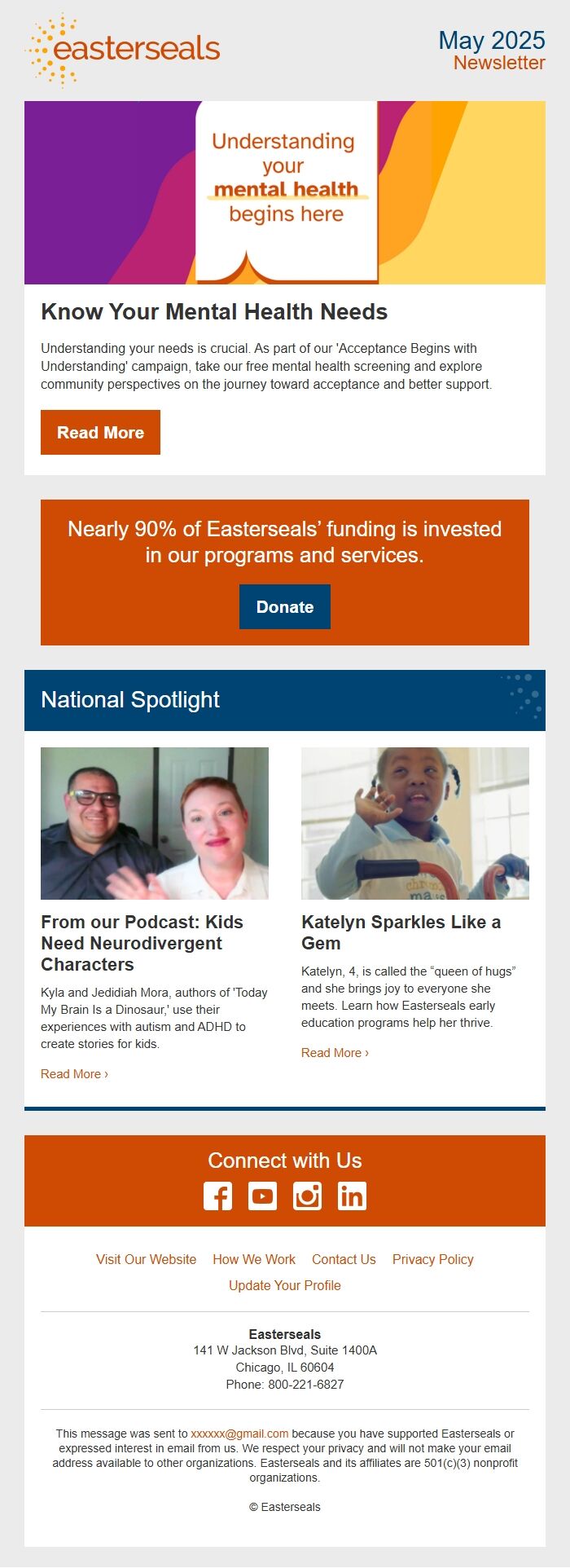Tap Visit Our Website link
Screen dimensions: 570x1568
tap(146, 1259)
